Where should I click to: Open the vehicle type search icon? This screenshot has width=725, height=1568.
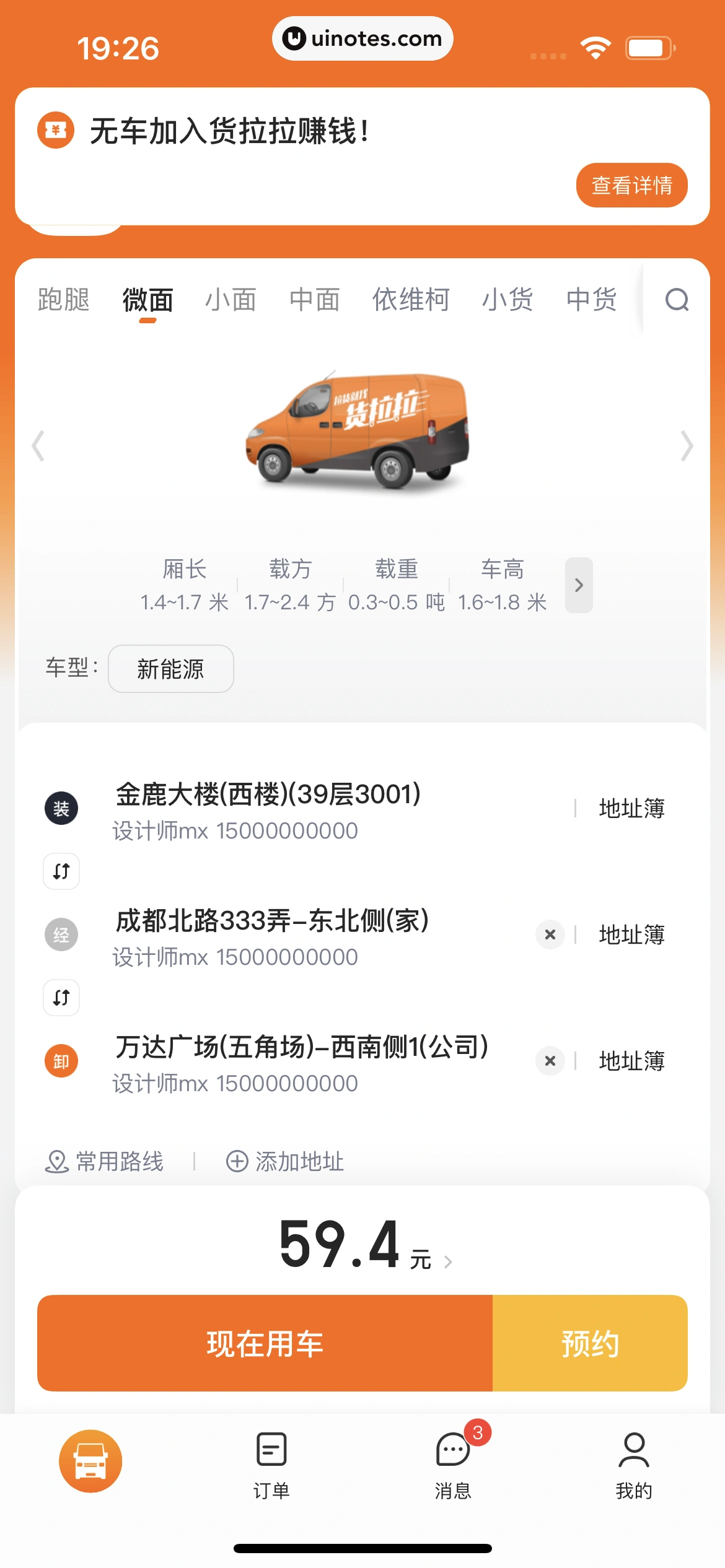tap(677, 301)
